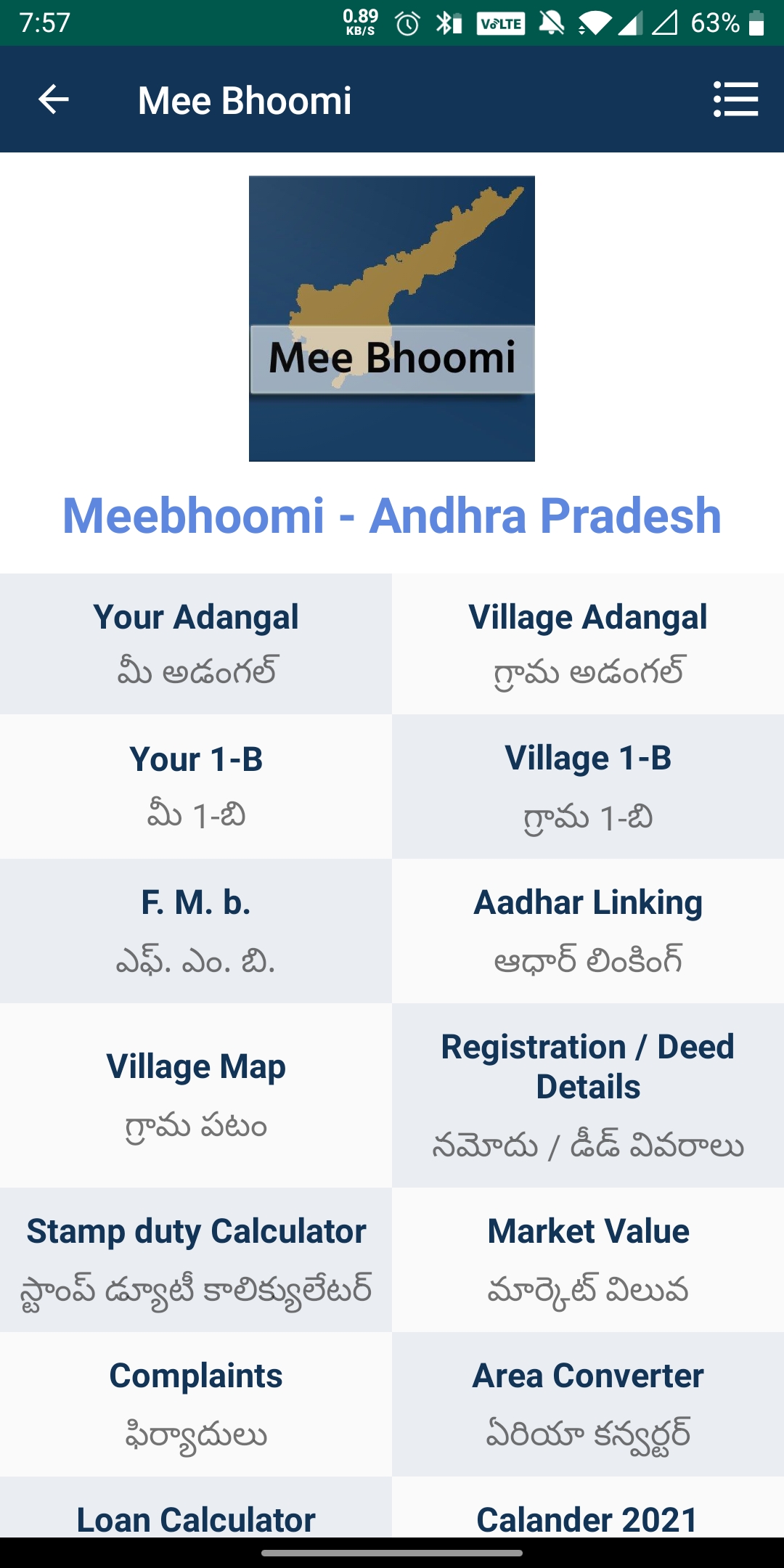Check Market Value

(588, 1260)
